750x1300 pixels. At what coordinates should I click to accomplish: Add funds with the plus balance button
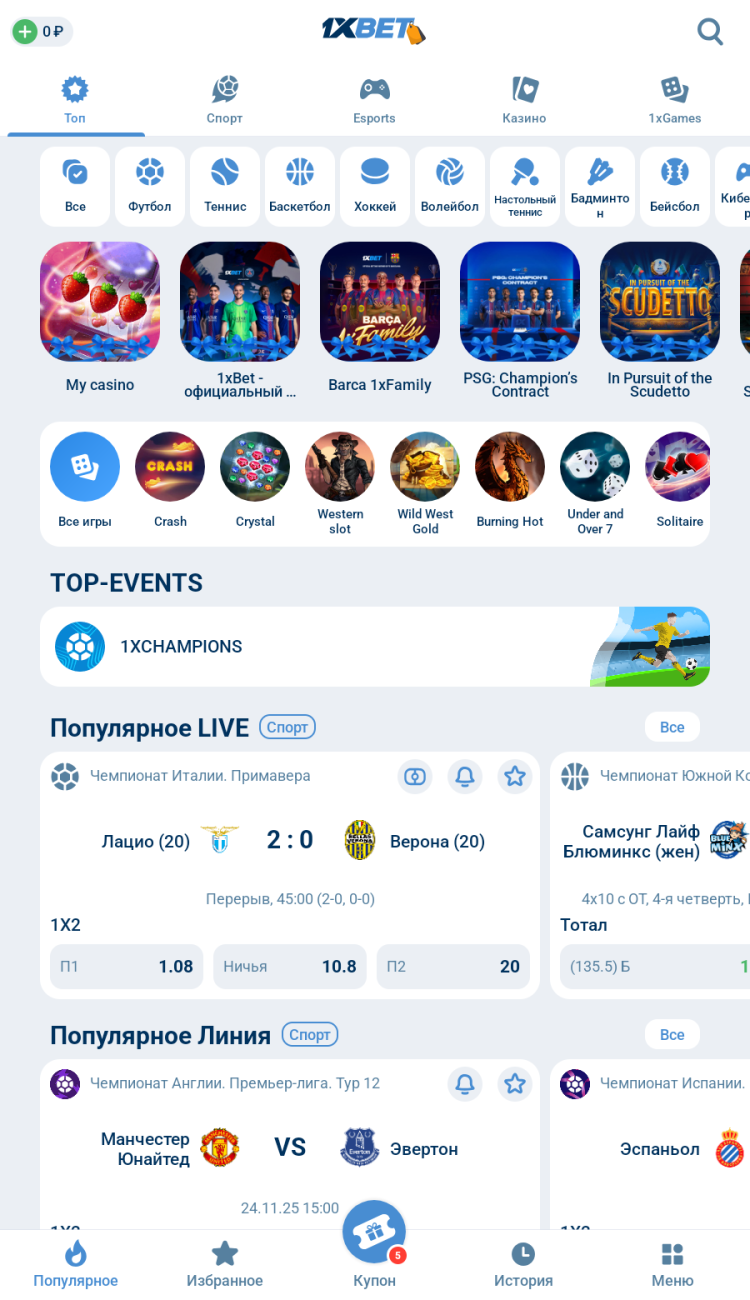pos(25,32)
